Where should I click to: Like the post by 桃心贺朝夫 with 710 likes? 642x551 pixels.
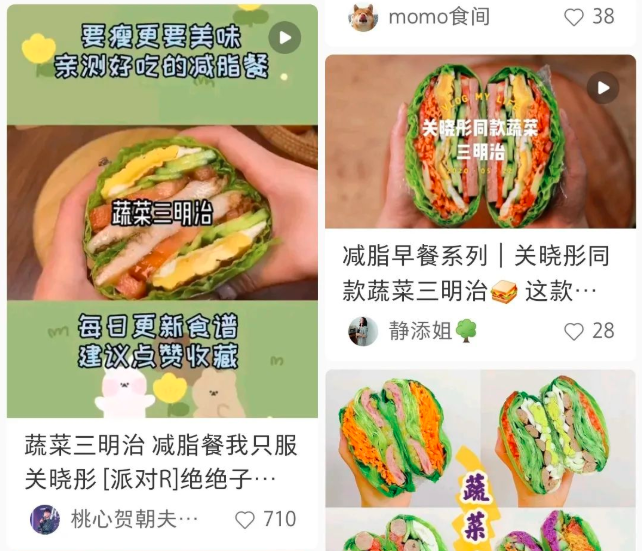246,519
